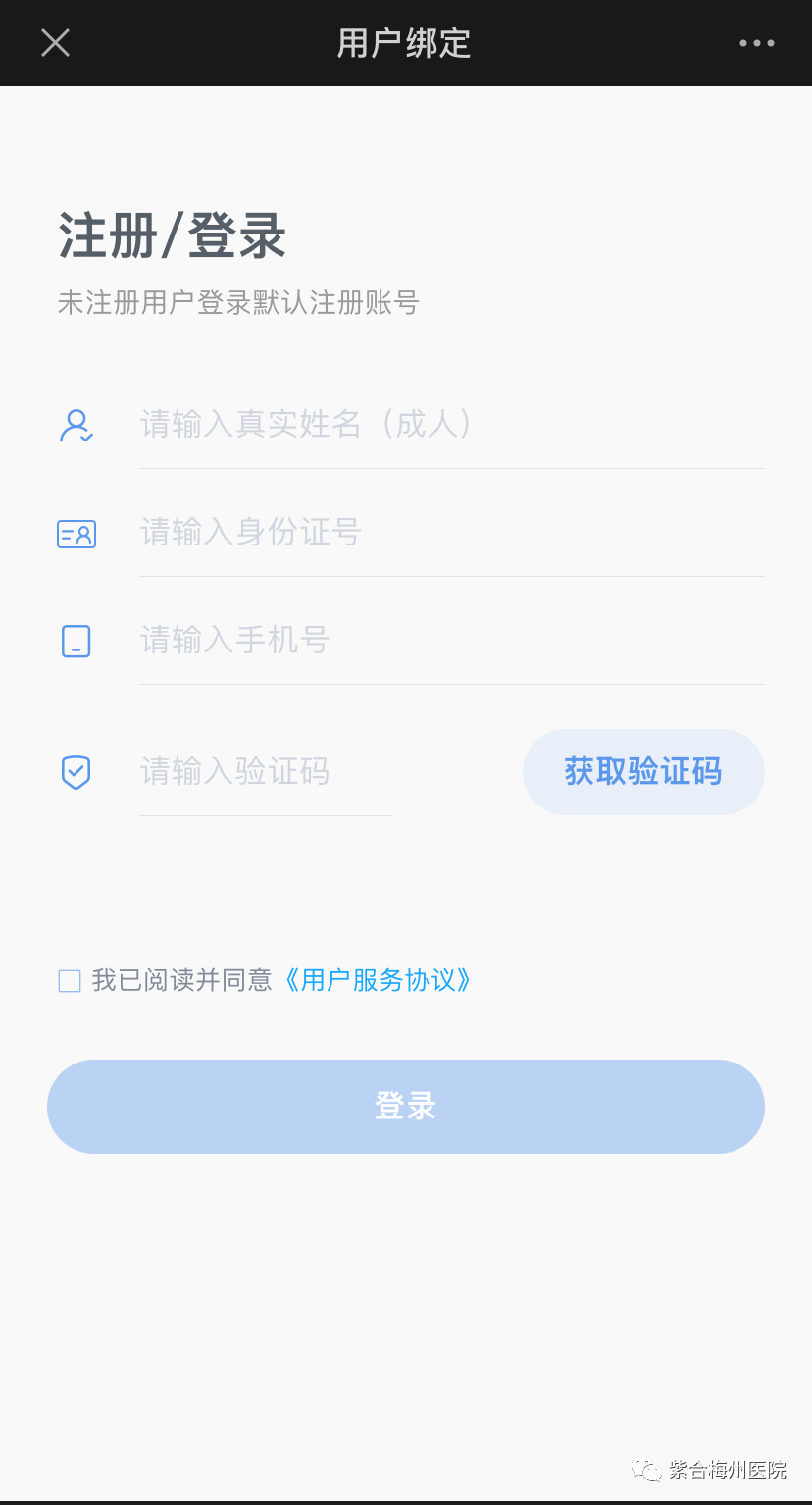Focus the real name (真实姓名) field
This screenshot has width=812, height=1505.
click(x=451, y=424)
